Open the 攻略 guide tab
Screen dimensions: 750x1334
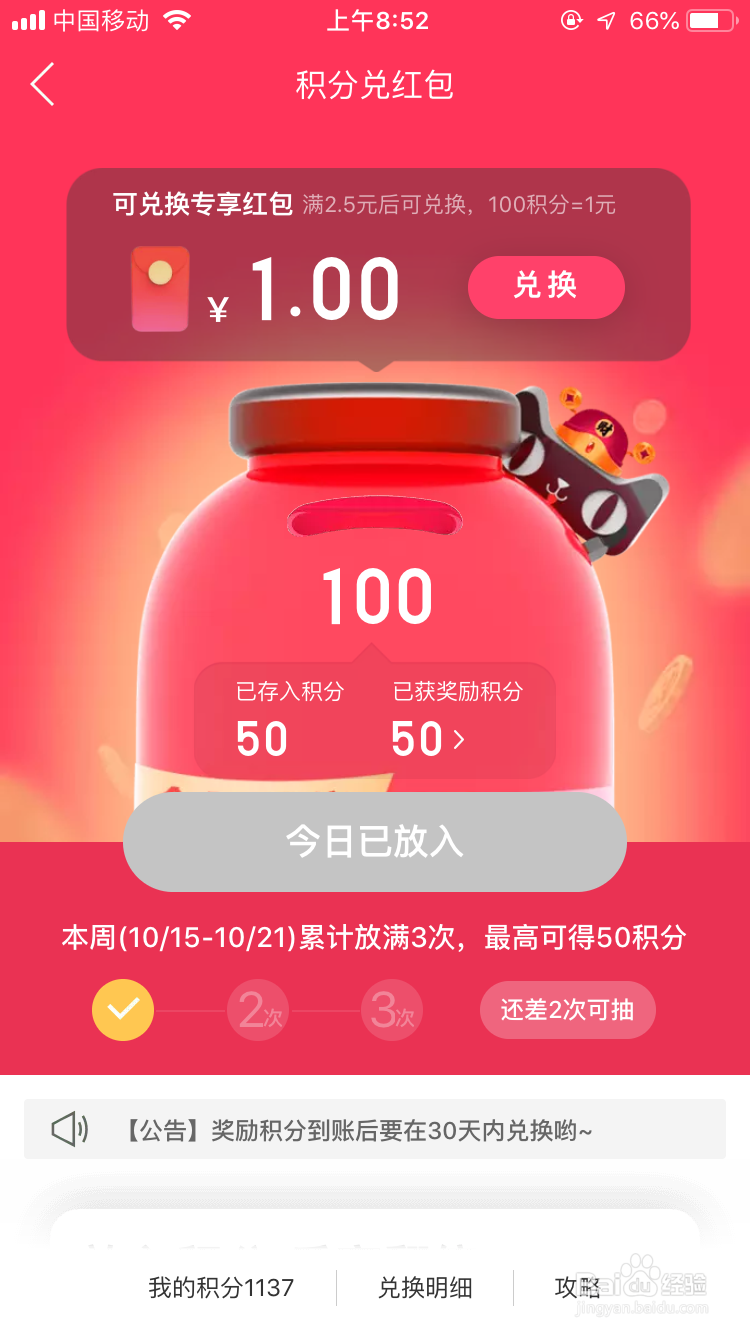pos(578,1289)
